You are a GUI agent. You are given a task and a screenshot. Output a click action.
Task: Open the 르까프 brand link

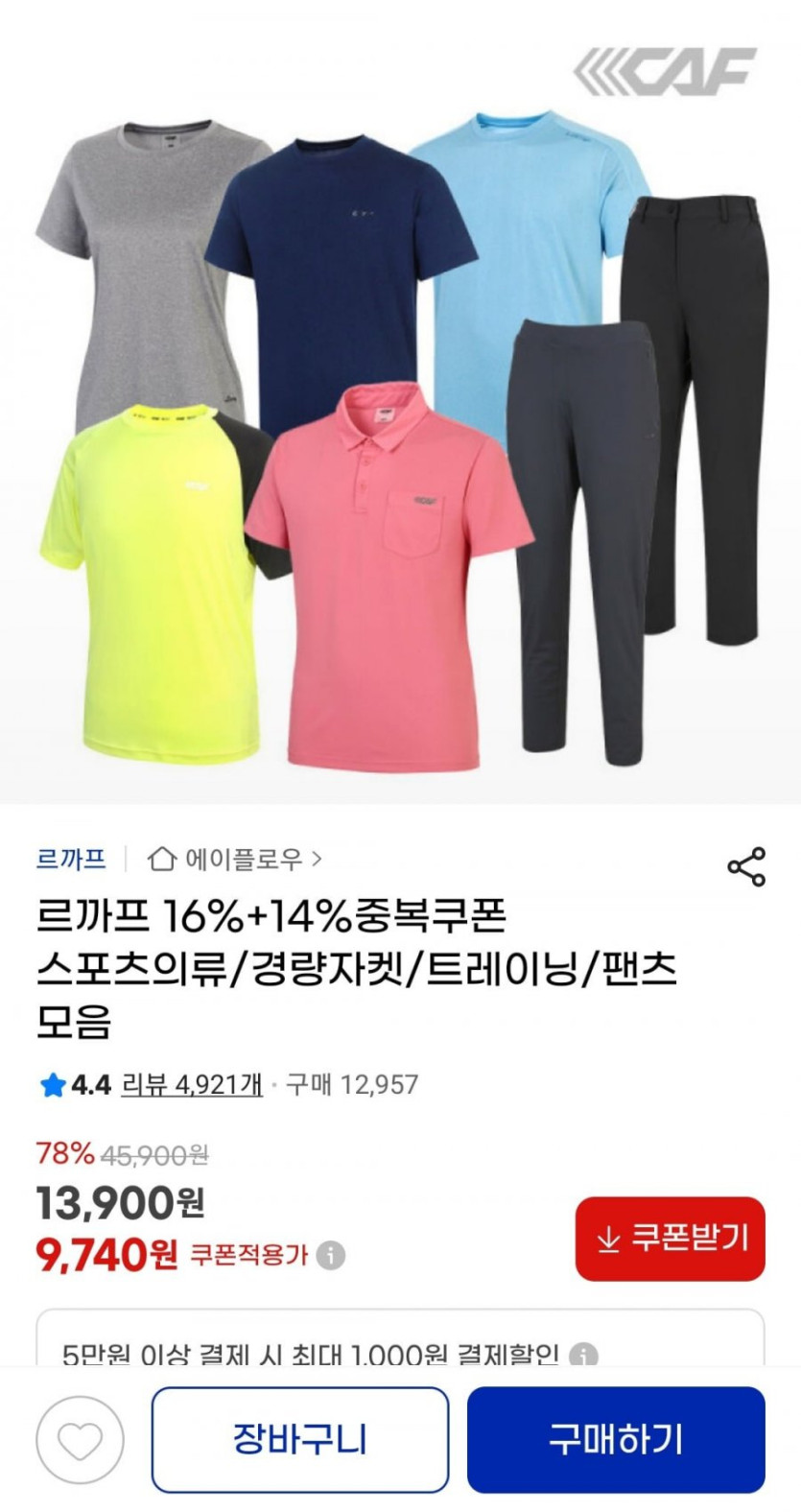[x=71, y=858]
